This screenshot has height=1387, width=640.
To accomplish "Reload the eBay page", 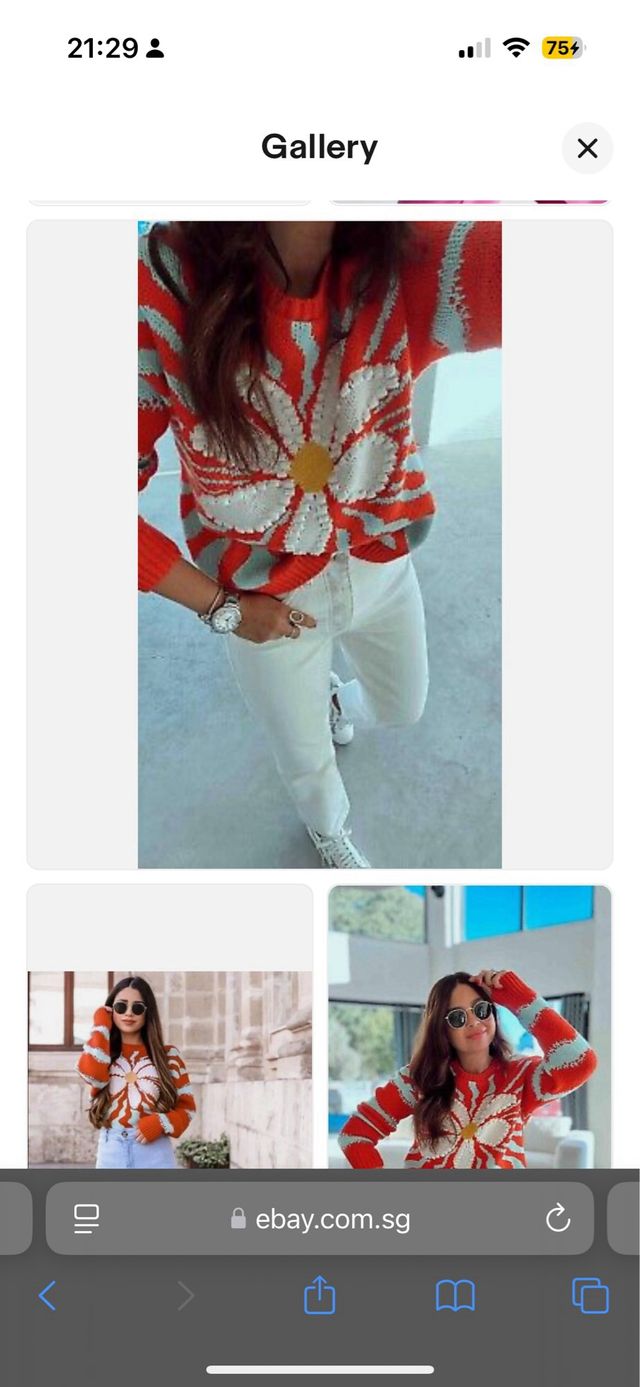I will [x=557, y=1218].
